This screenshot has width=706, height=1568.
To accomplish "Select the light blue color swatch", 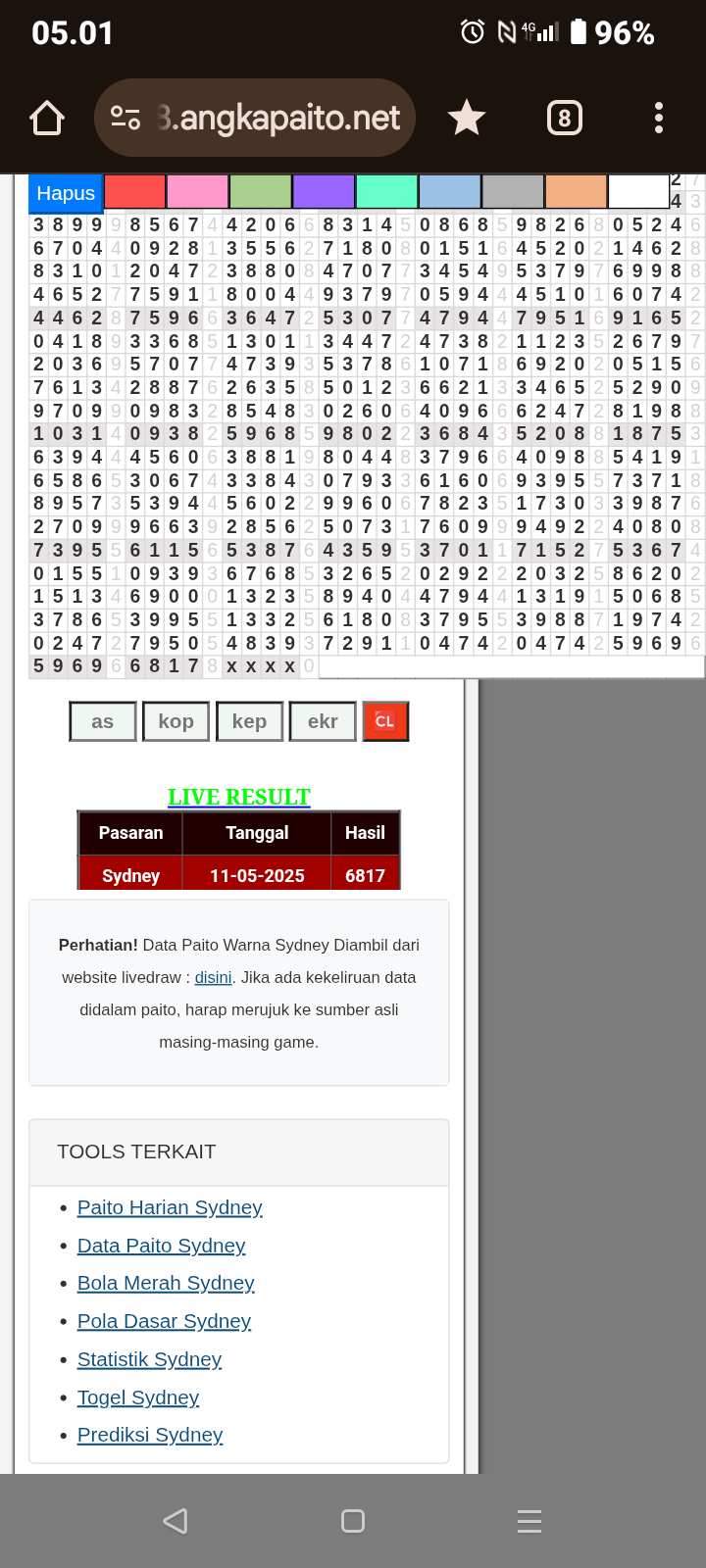I will [449, 192].
